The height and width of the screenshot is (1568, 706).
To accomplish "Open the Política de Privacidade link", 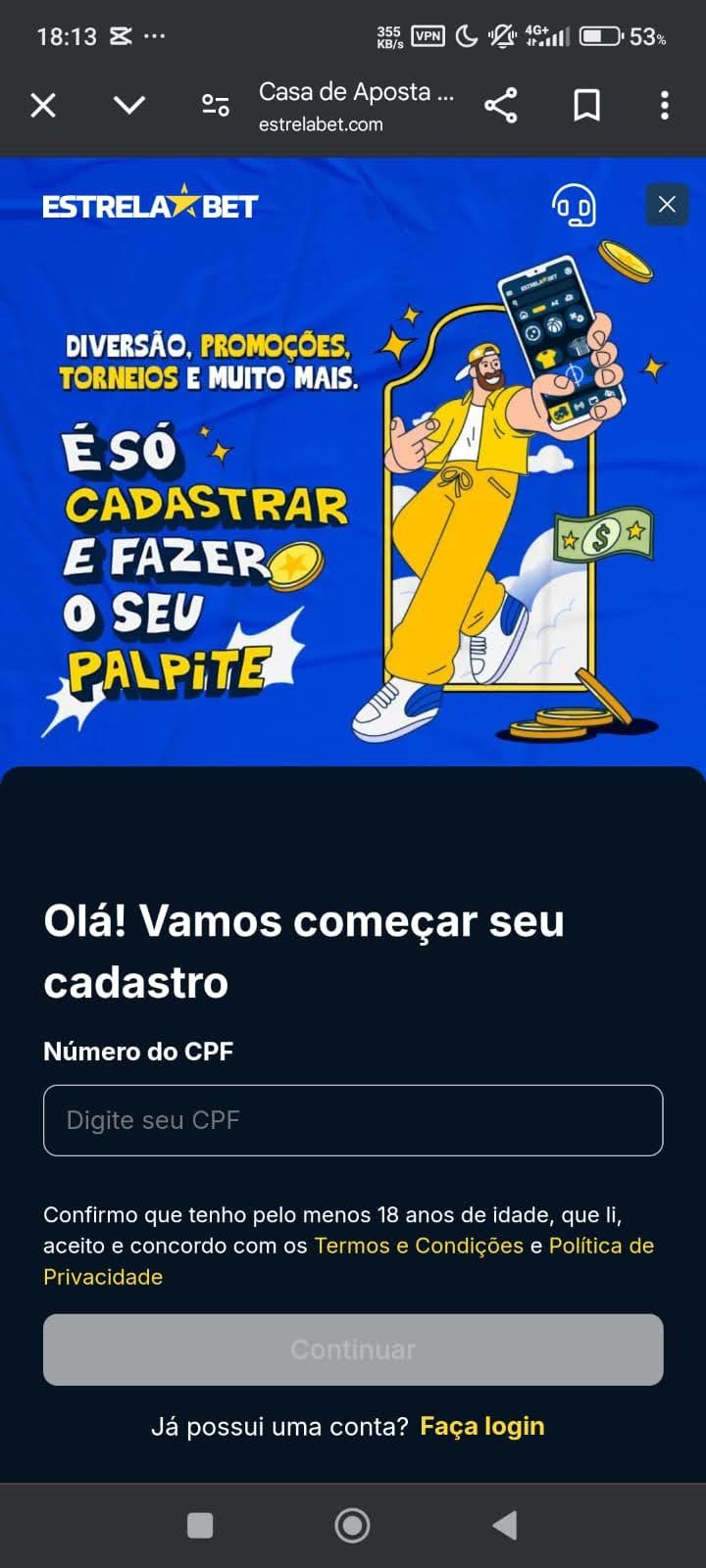I will [x=600, y=1246].
